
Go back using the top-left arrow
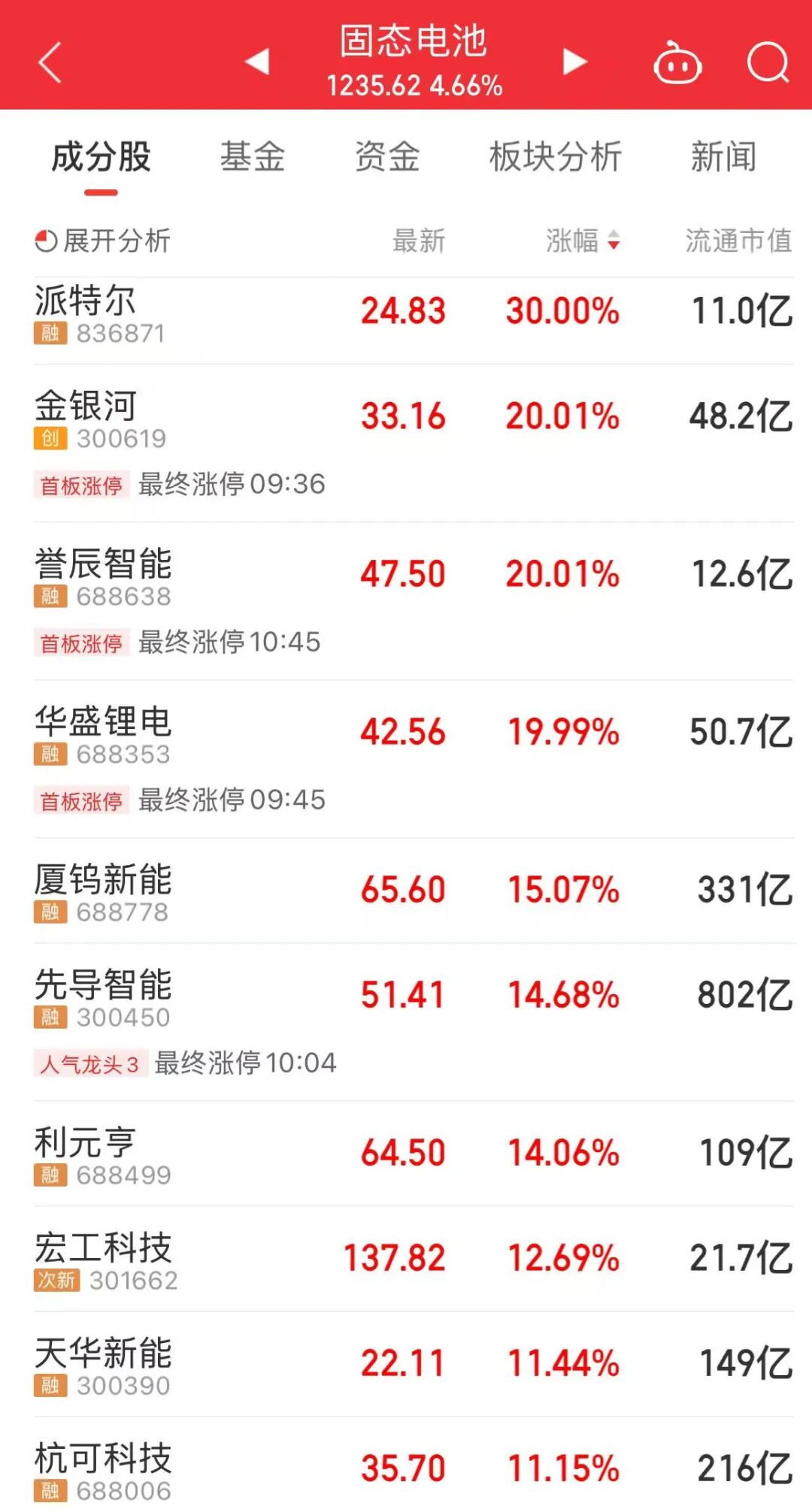click(x=50, y=62)
